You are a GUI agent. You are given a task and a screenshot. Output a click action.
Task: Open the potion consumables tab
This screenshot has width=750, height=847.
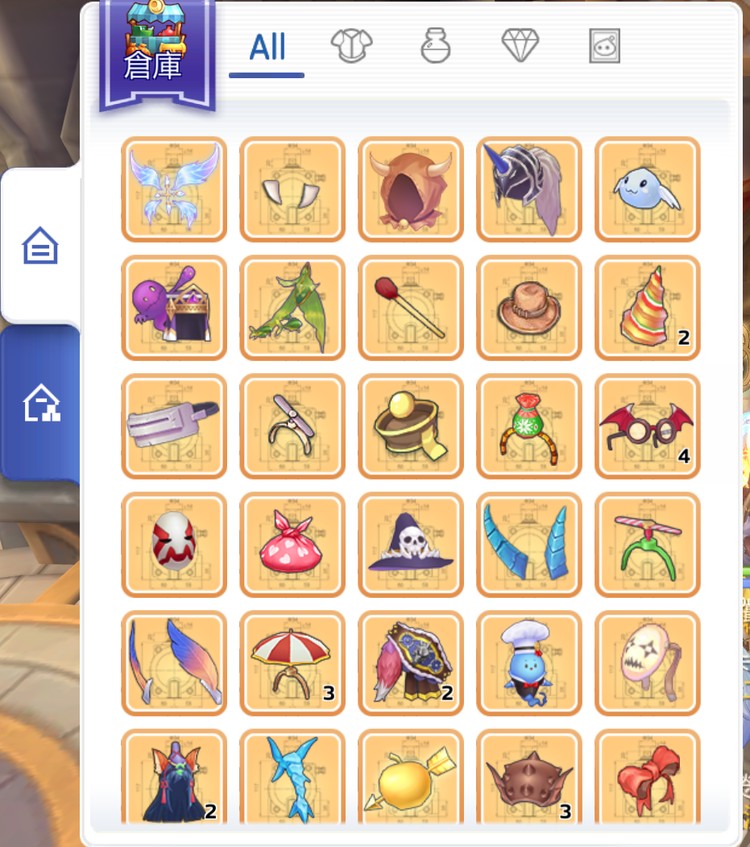coord(435,46)
